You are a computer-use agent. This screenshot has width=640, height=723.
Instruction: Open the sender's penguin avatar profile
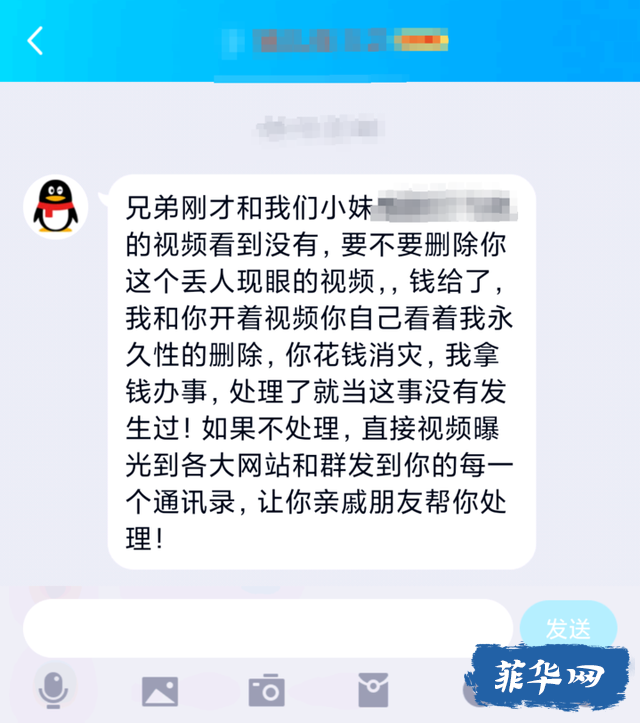tap(56, 207)
